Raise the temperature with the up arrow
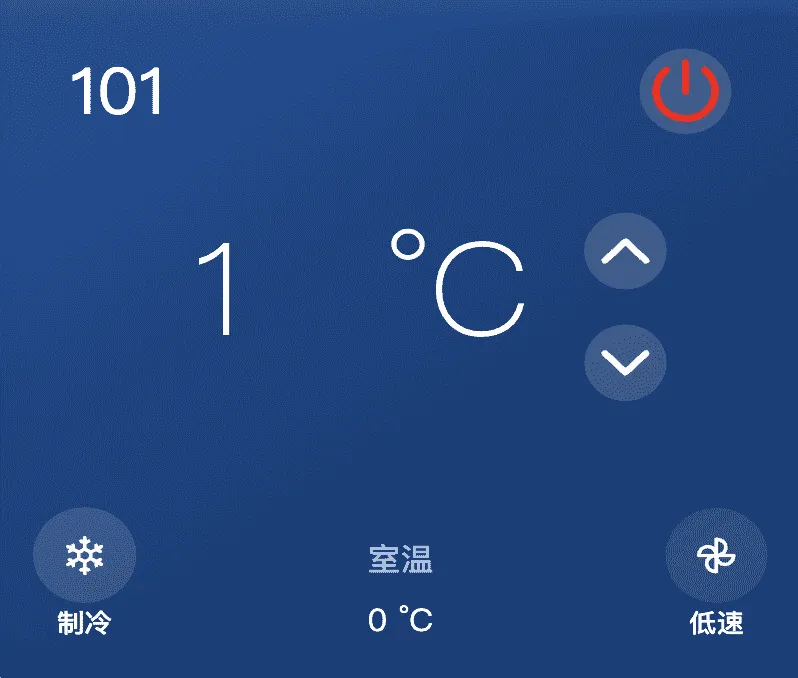This screenshot has height=678, width=798. tap(625, 251)
